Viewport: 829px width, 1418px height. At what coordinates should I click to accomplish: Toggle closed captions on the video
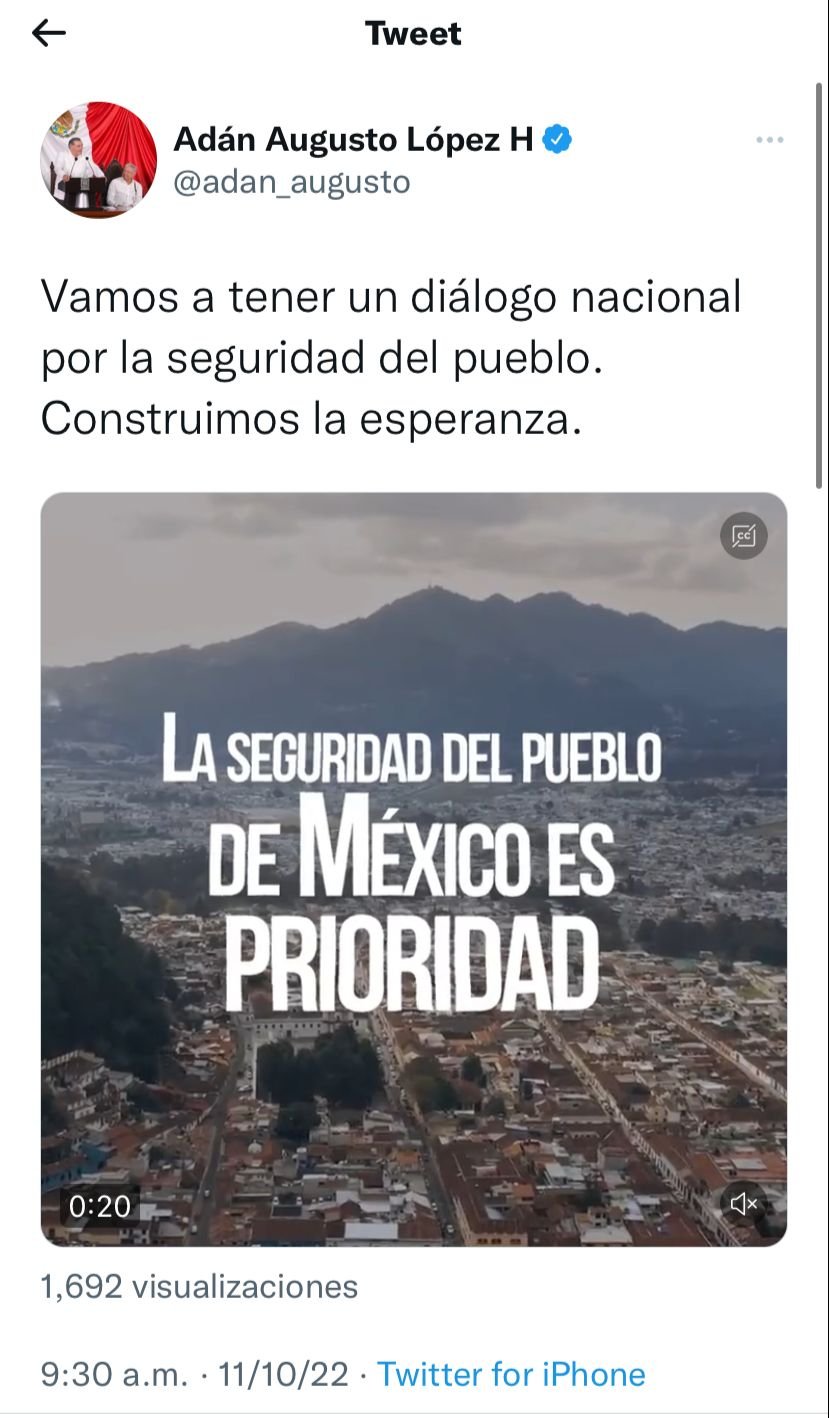point(743,536)
